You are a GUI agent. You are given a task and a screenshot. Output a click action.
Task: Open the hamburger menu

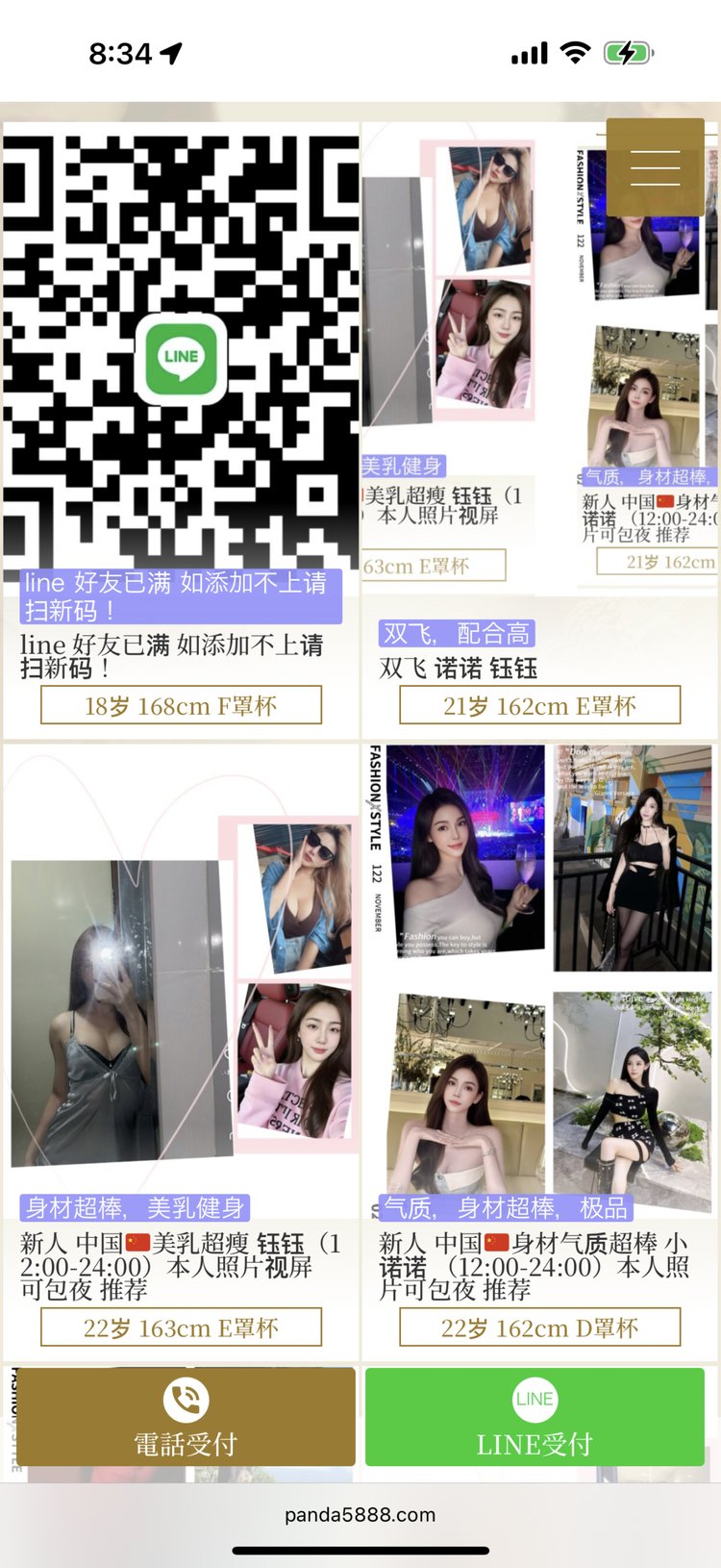click(x=655, y=167)
